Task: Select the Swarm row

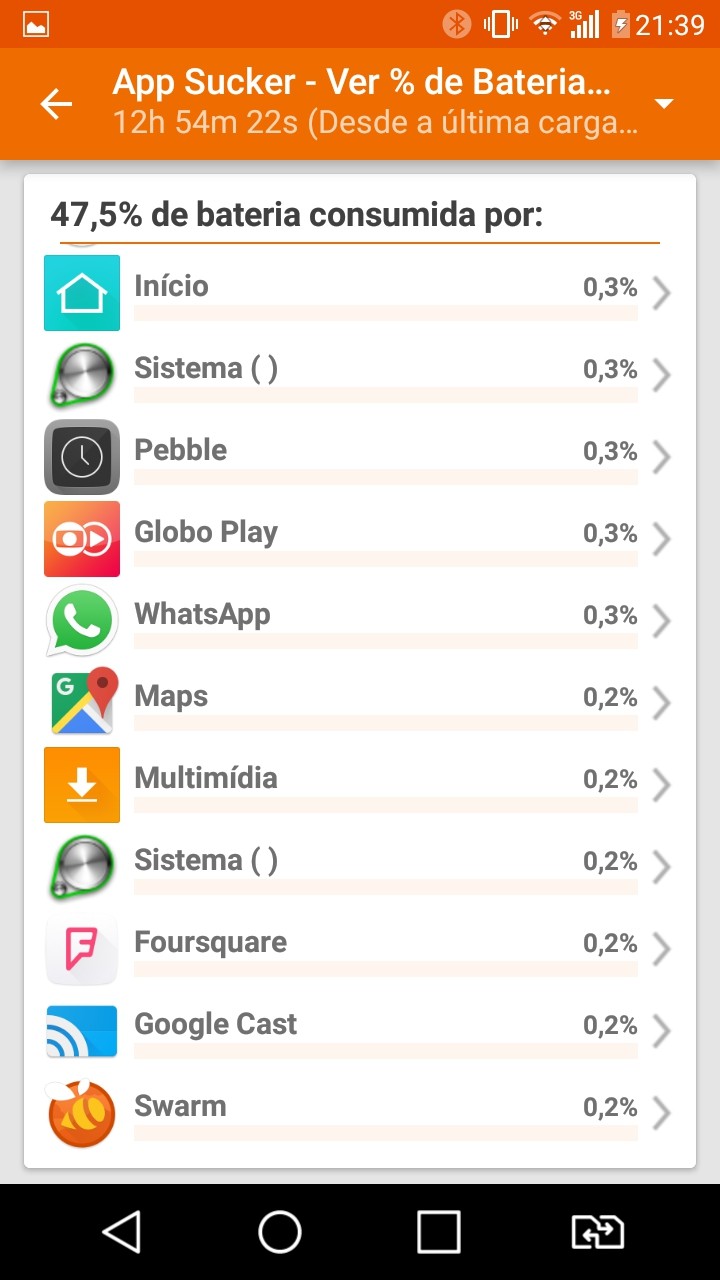Action: [360, 1113]
